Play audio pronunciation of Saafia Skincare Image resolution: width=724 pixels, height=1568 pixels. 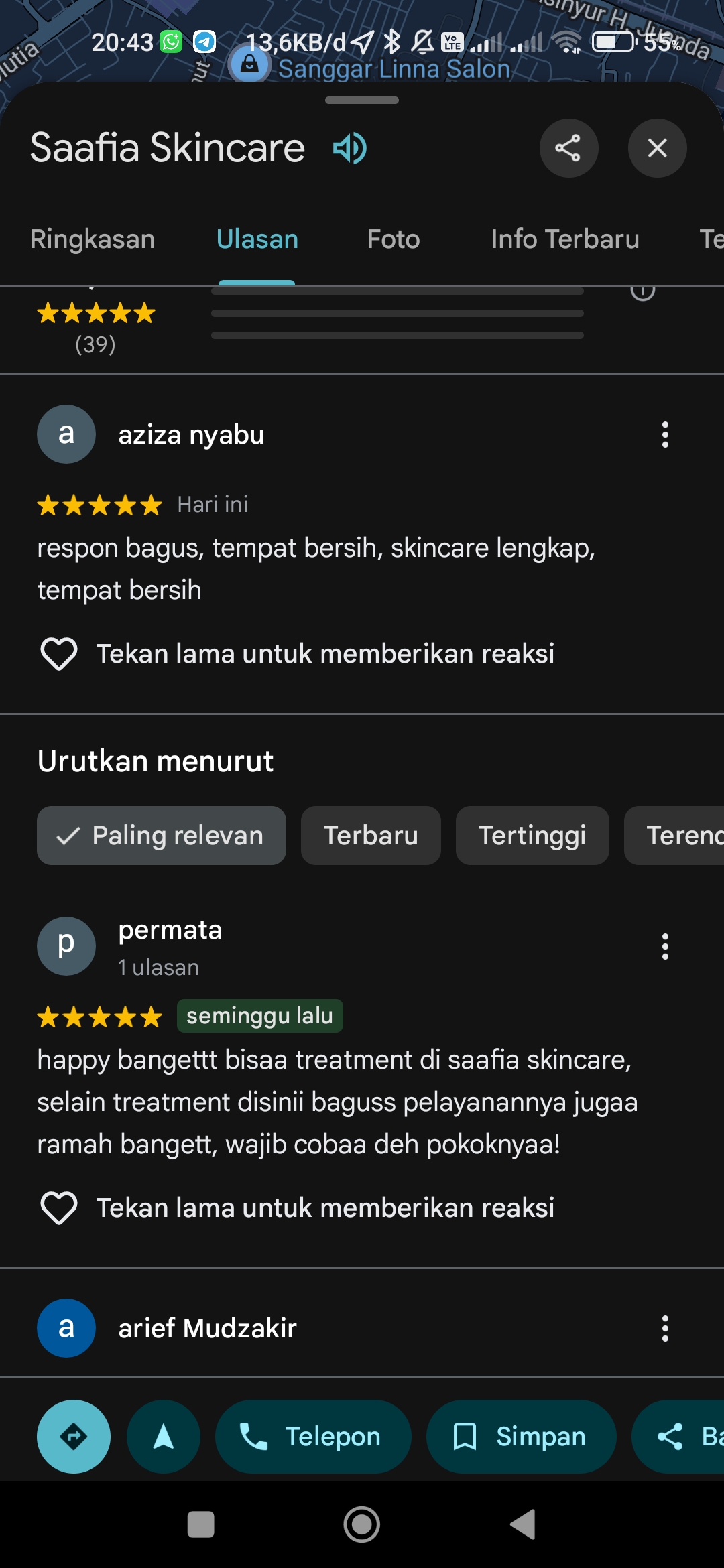pos(350,148)
